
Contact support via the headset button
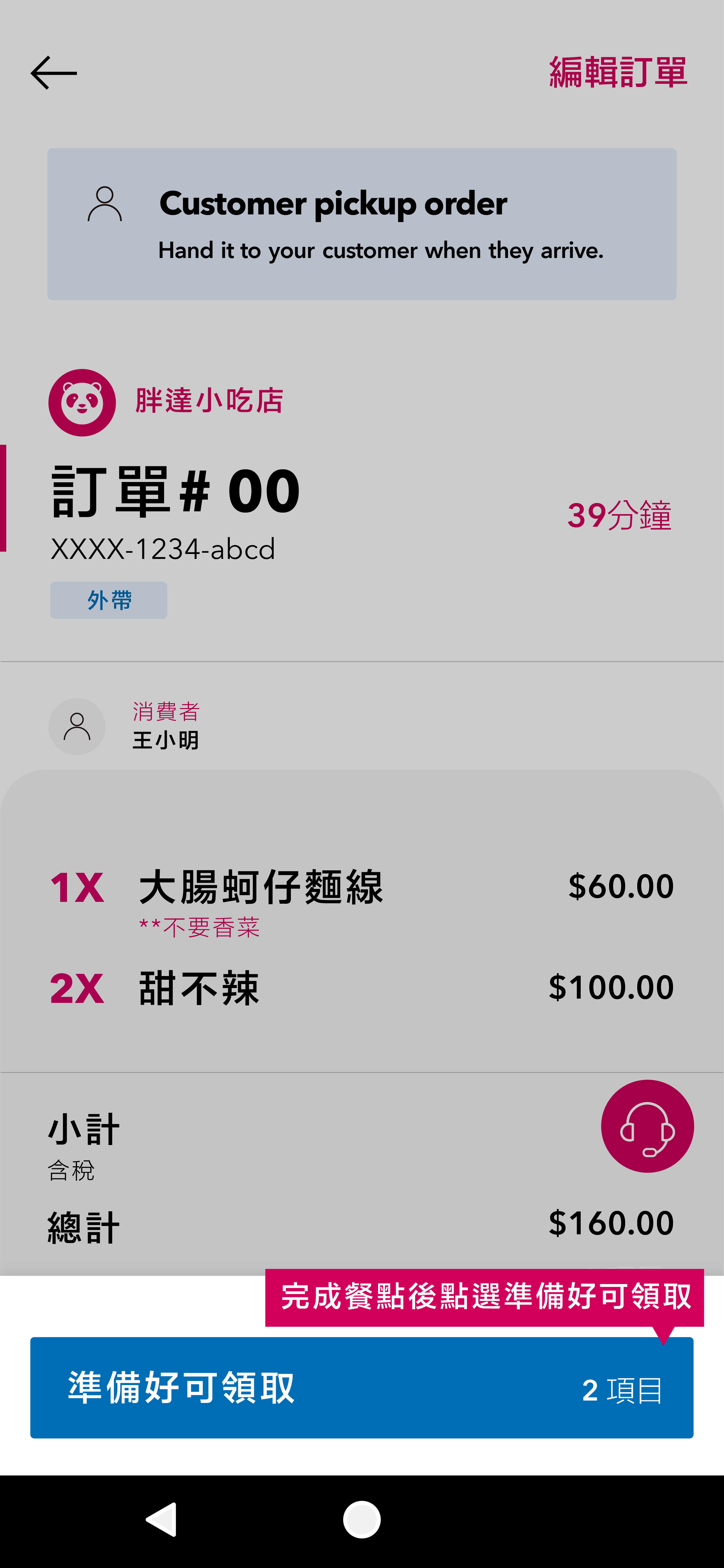point(647,1126)
